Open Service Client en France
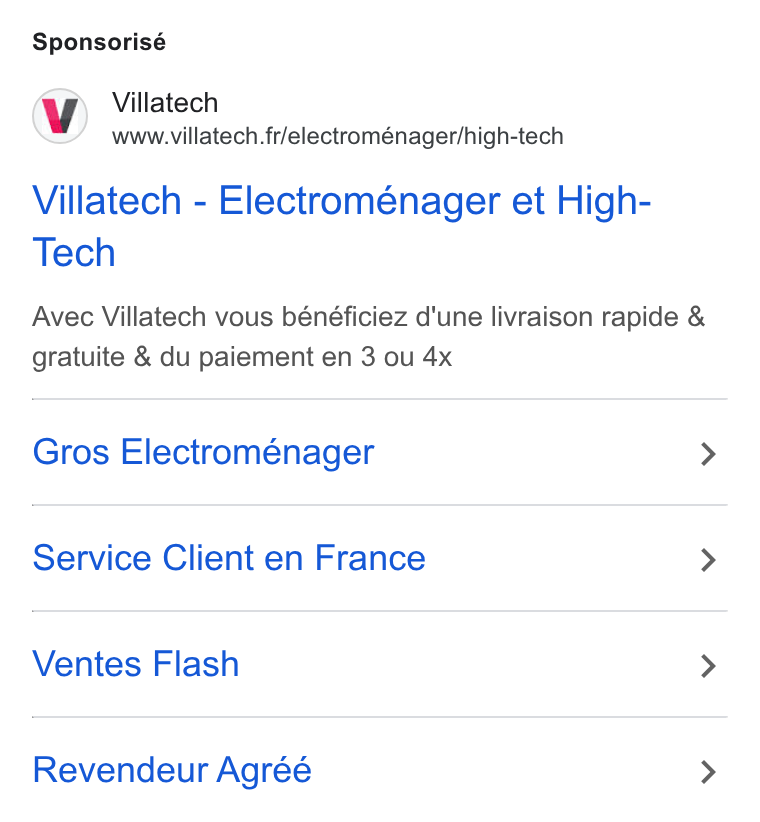This screenshot has width=760, height=822. [379, 558]
